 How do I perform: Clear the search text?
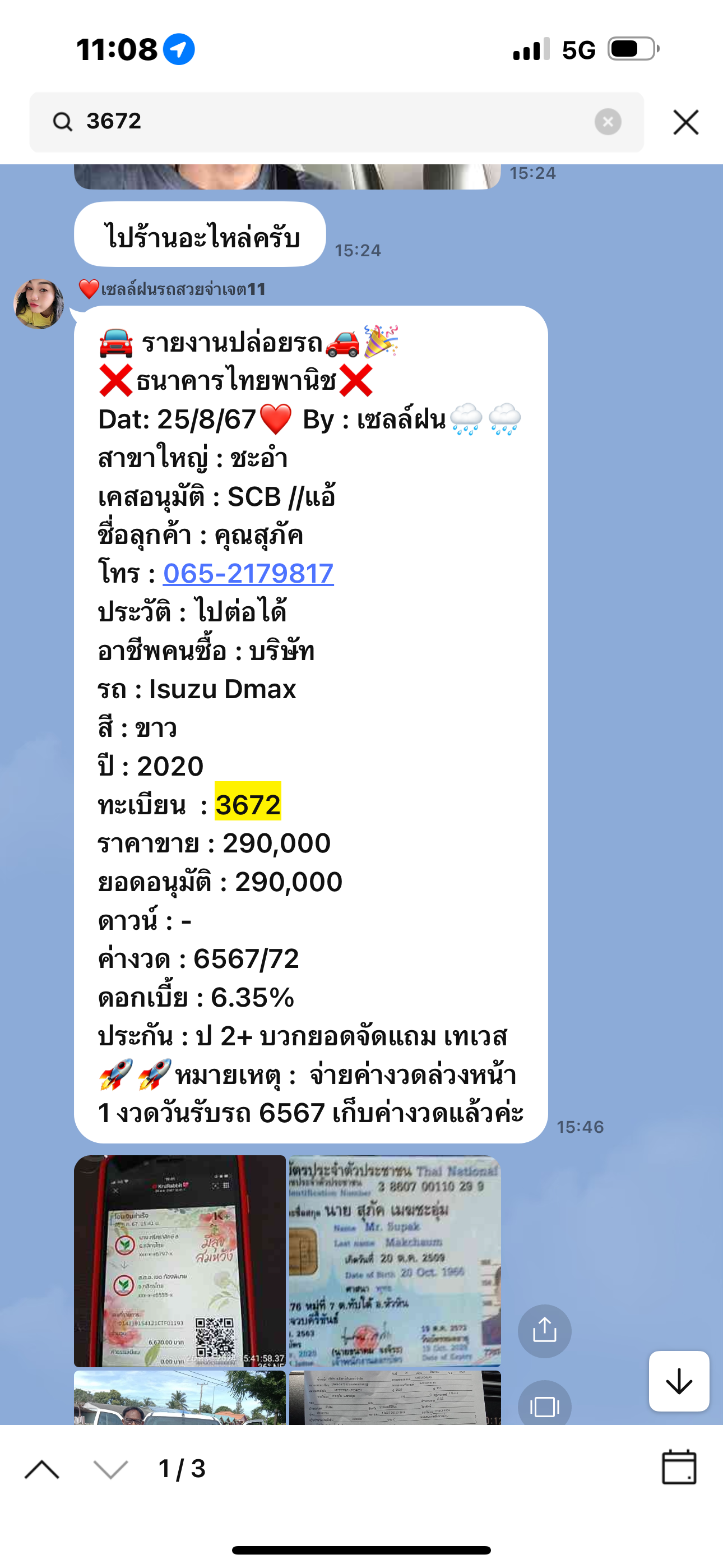coord(608,122)
